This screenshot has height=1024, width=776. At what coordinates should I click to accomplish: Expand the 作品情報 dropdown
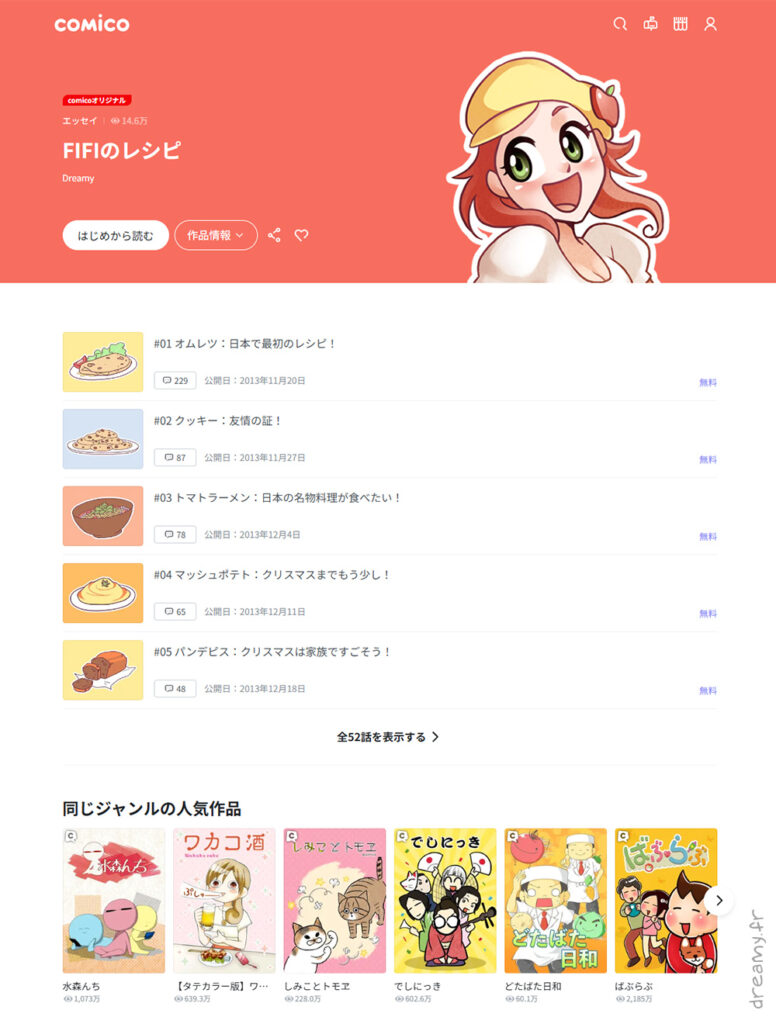click(x=216, y=235)
